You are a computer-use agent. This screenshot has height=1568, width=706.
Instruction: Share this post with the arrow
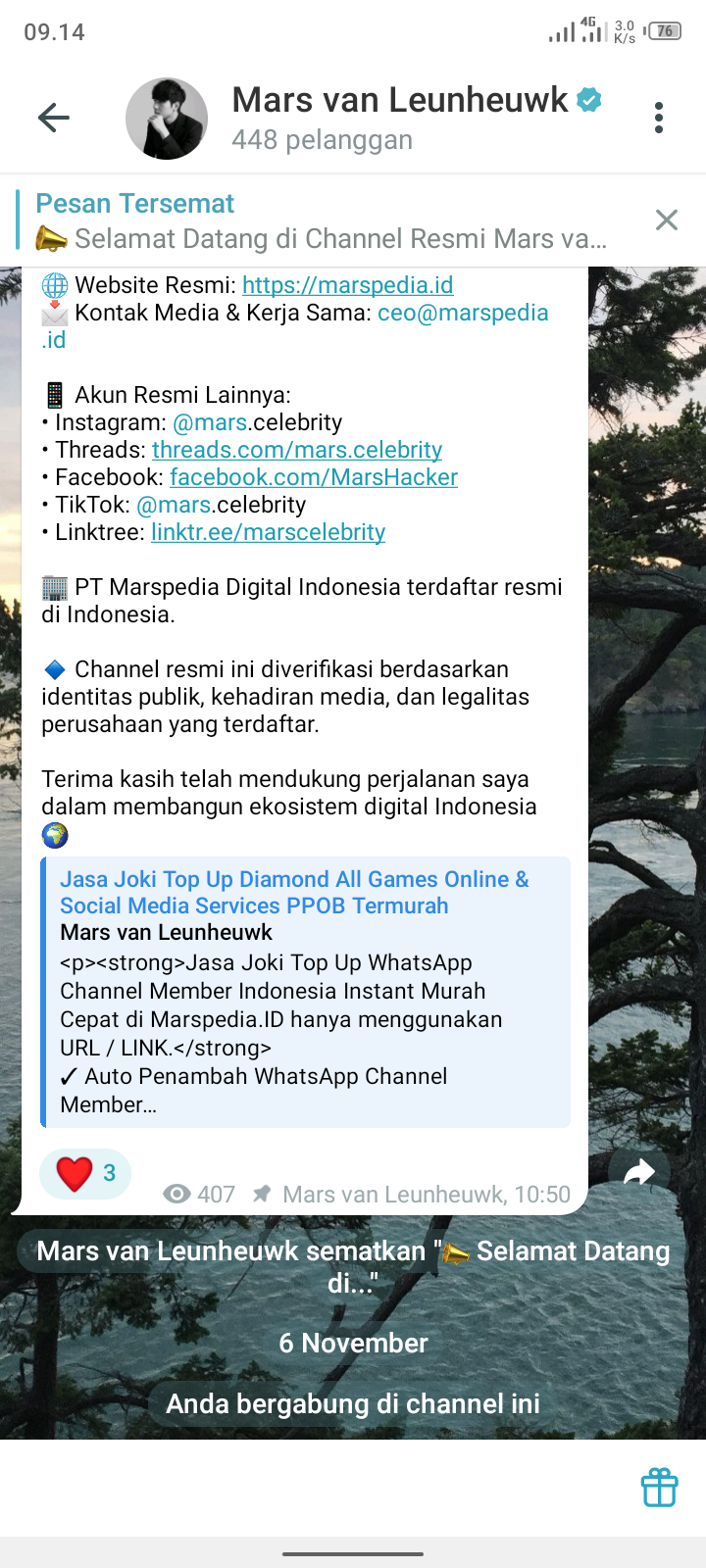(639, 1171)
